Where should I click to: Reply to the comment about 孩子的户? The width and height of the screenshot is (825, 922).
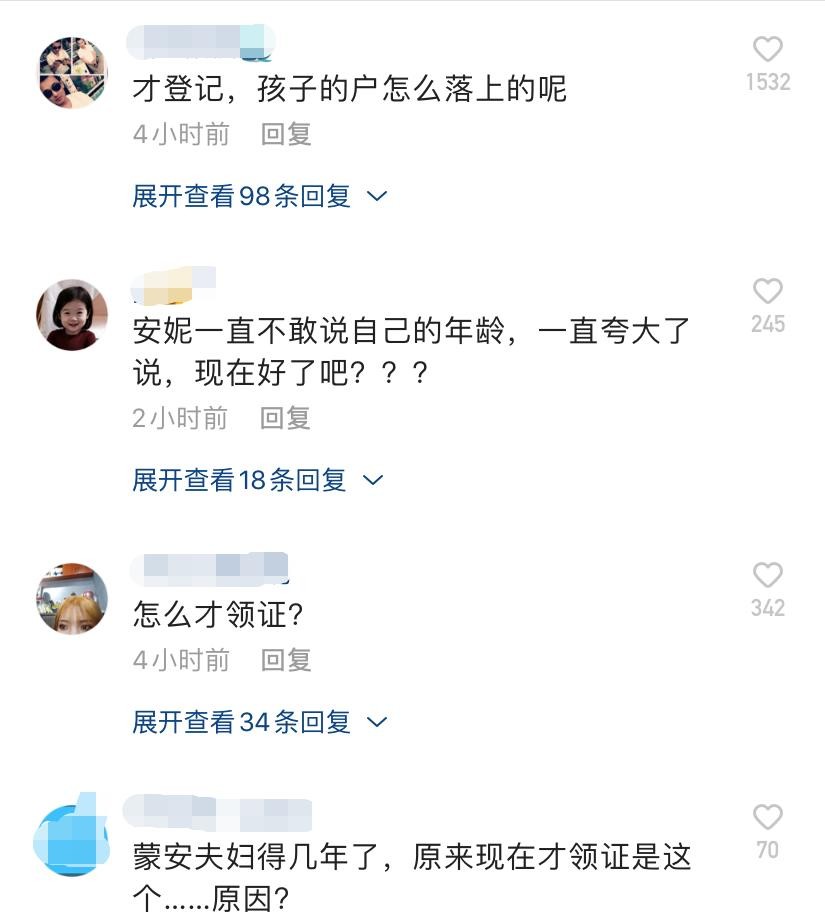point(287,135)
